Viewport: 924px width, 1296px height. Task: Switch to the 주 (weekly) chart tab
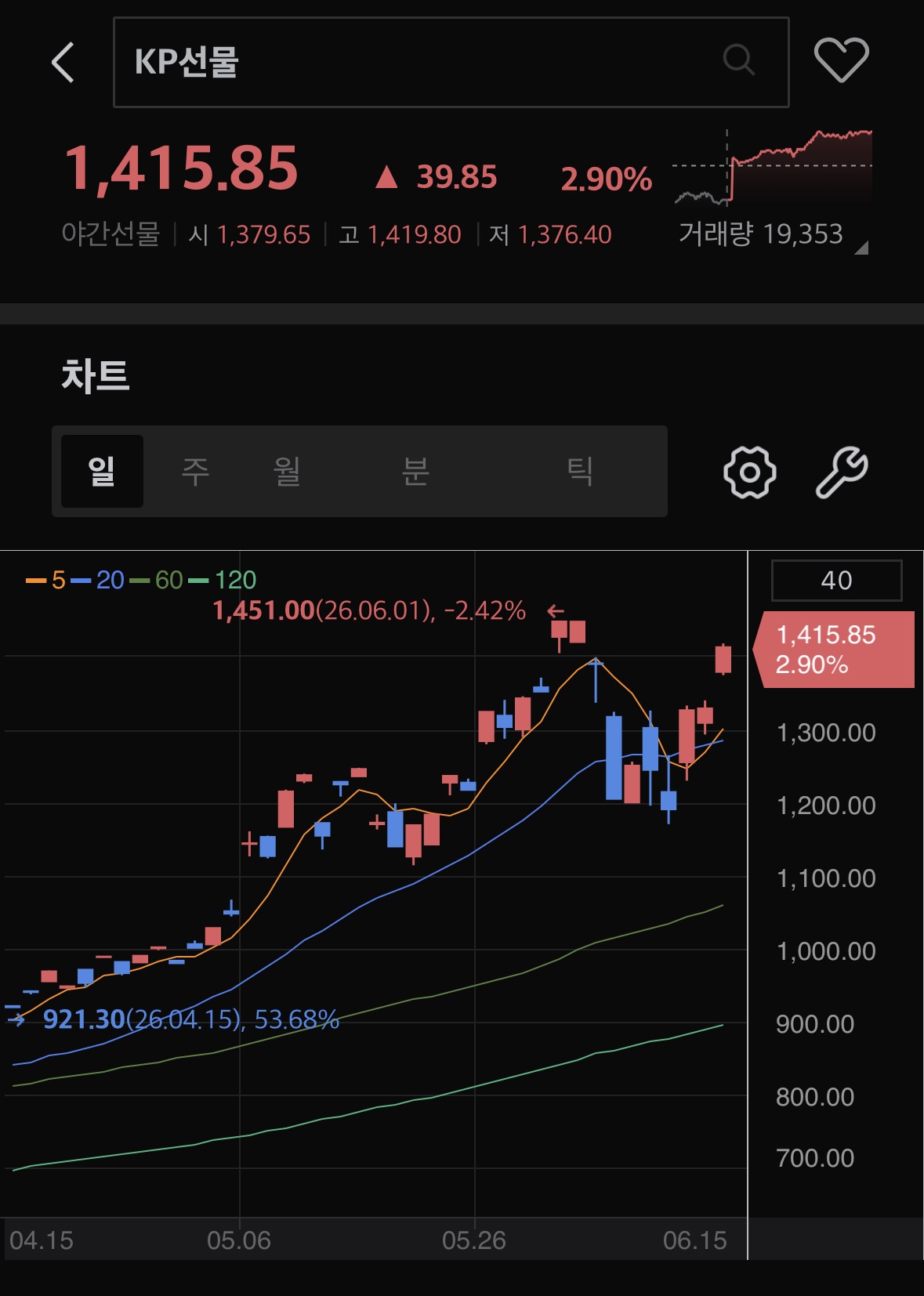pyautogui.click(x=195, y=471)
